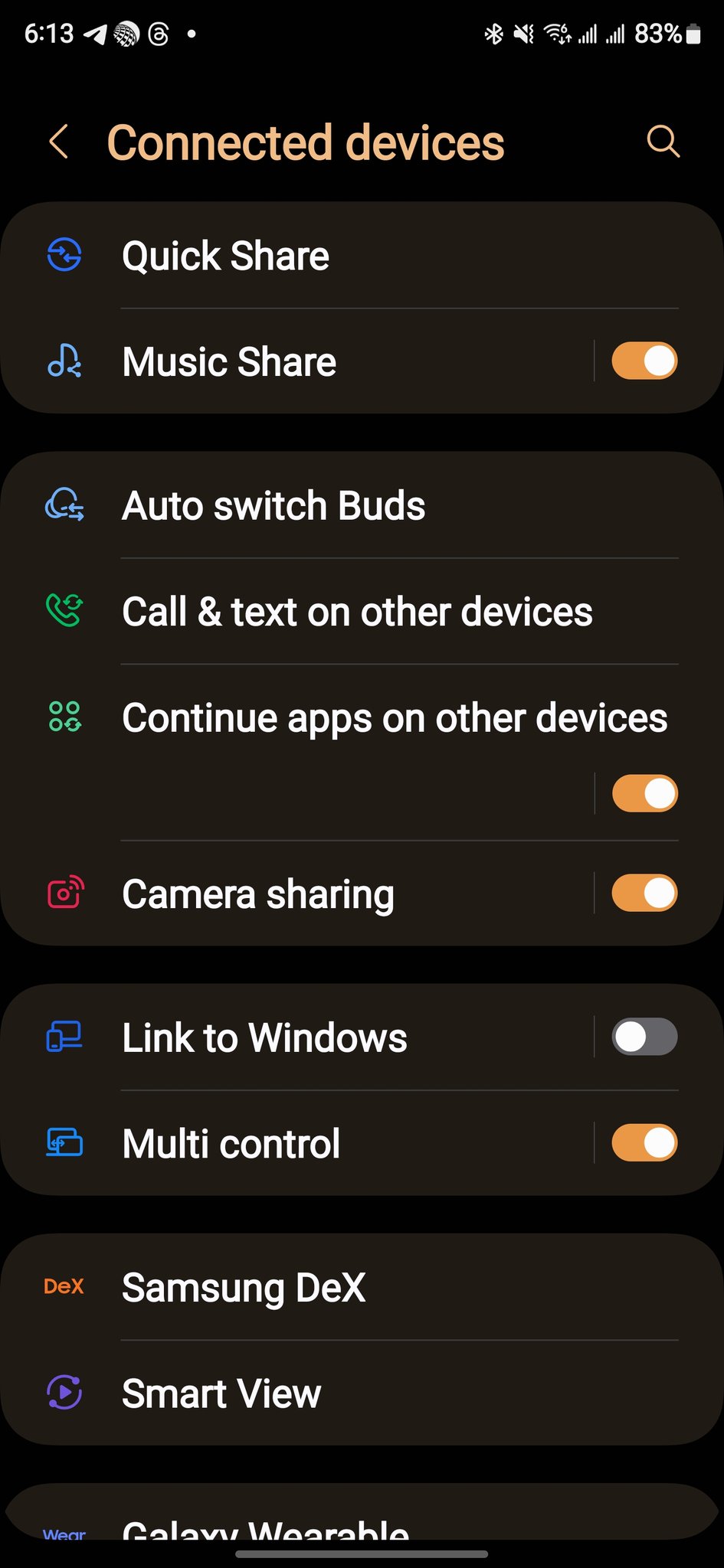
Task: Open Samsung DeX
Action: (x=244, y=1288)
